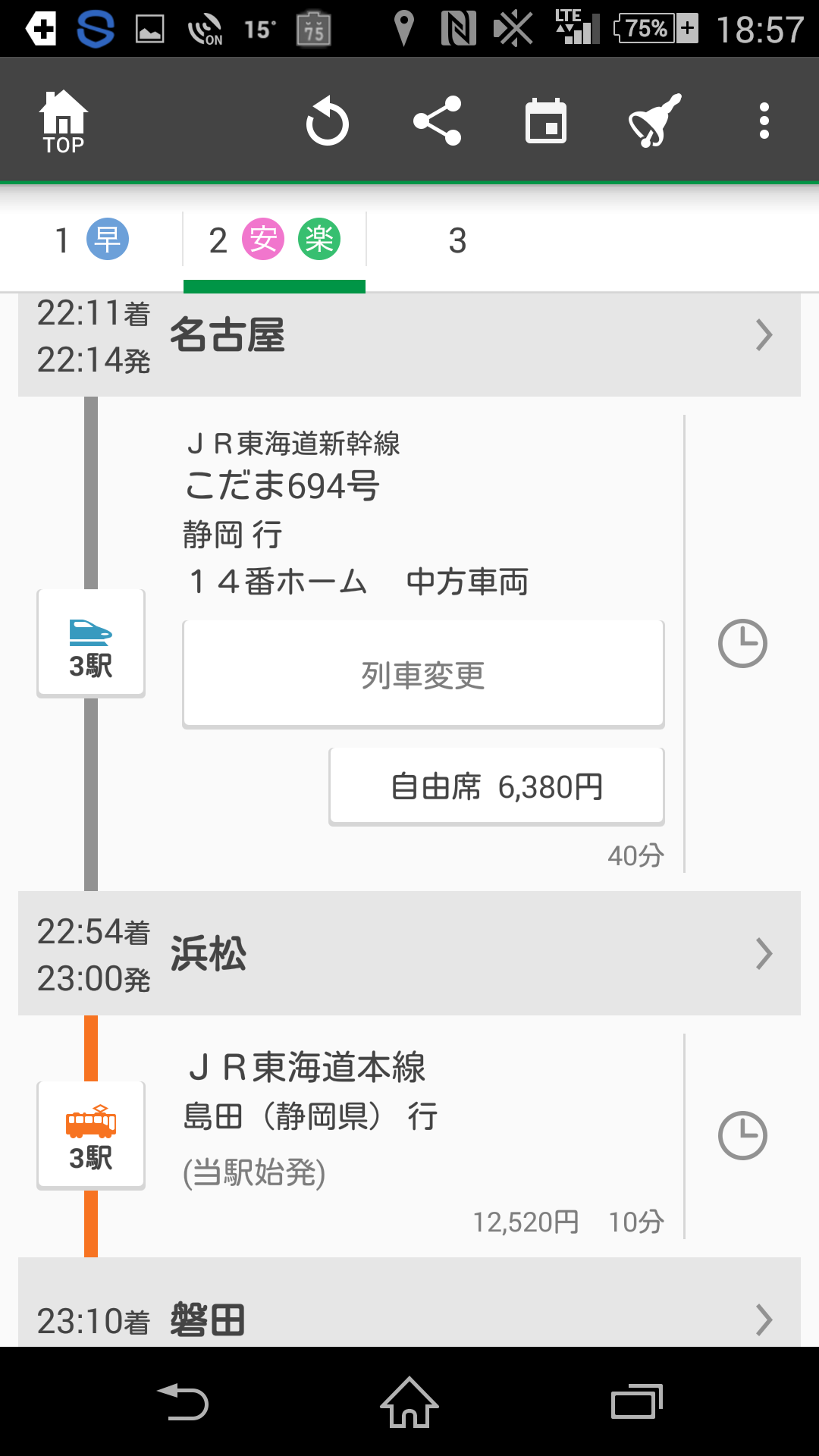Open the recent apps view

click(x=637, y=1402)
